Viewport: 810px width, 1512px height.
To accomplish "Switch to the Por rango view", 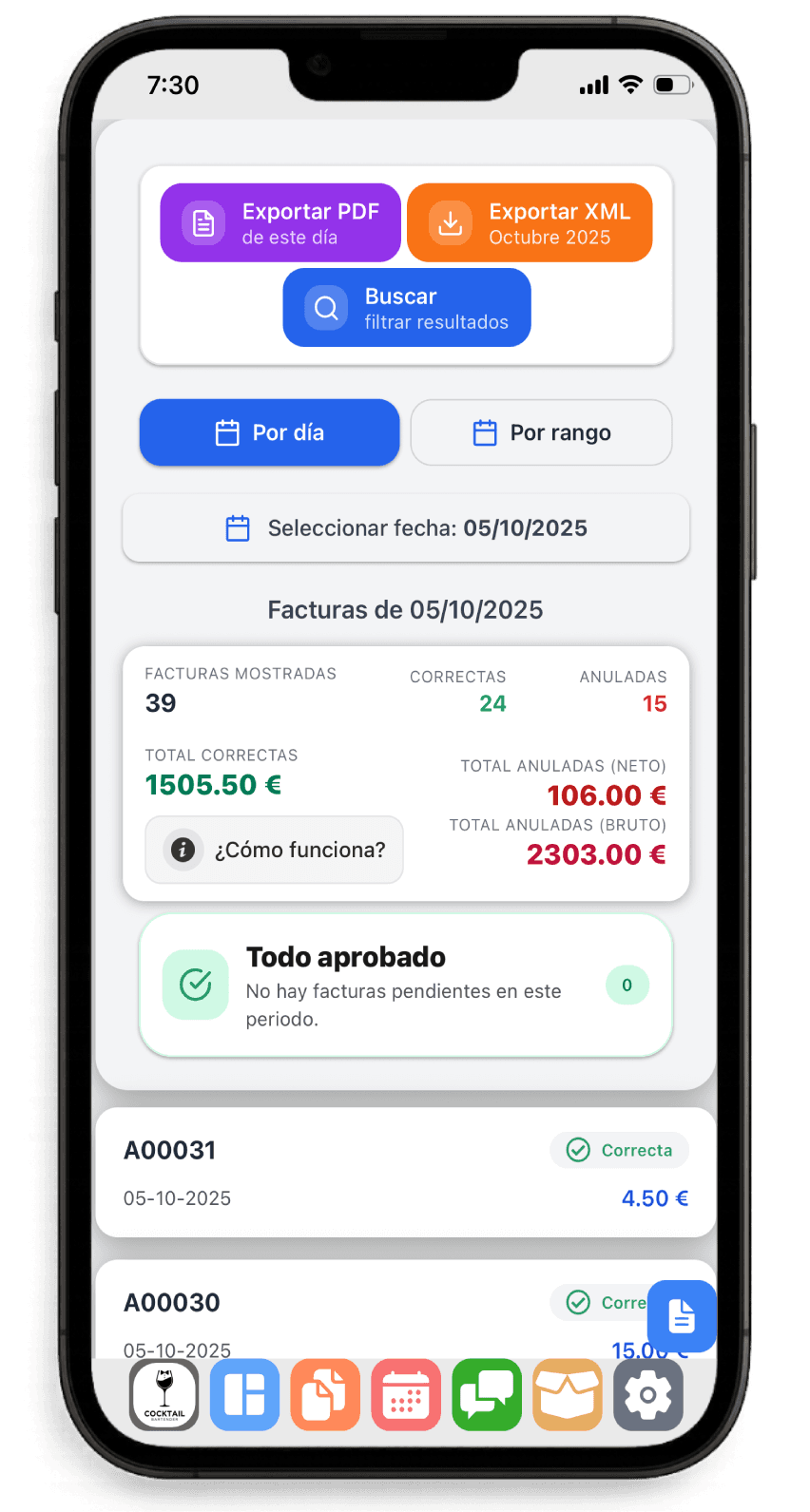I will [x=541, y=432].
